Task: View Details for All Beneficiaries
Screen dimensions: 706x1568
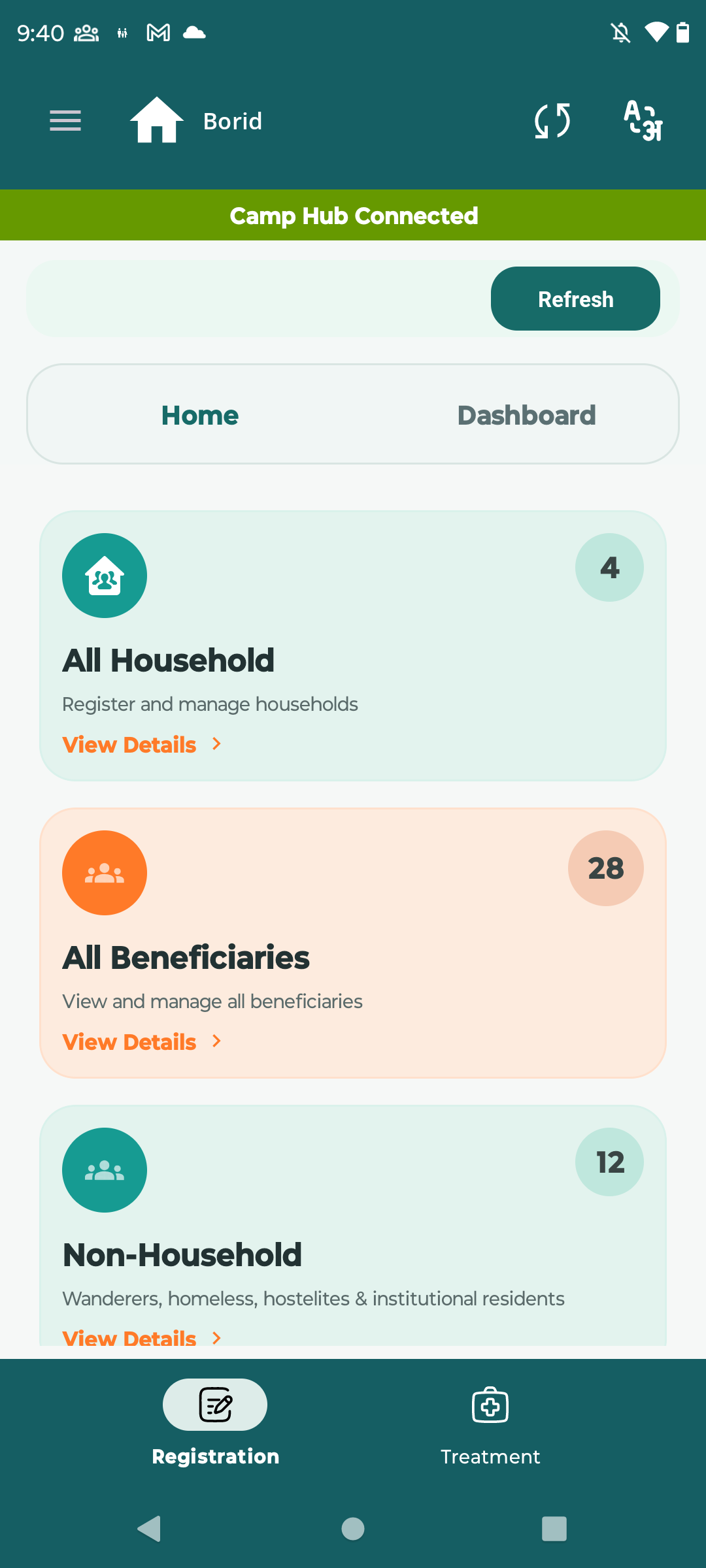Action: point(142,1041)
